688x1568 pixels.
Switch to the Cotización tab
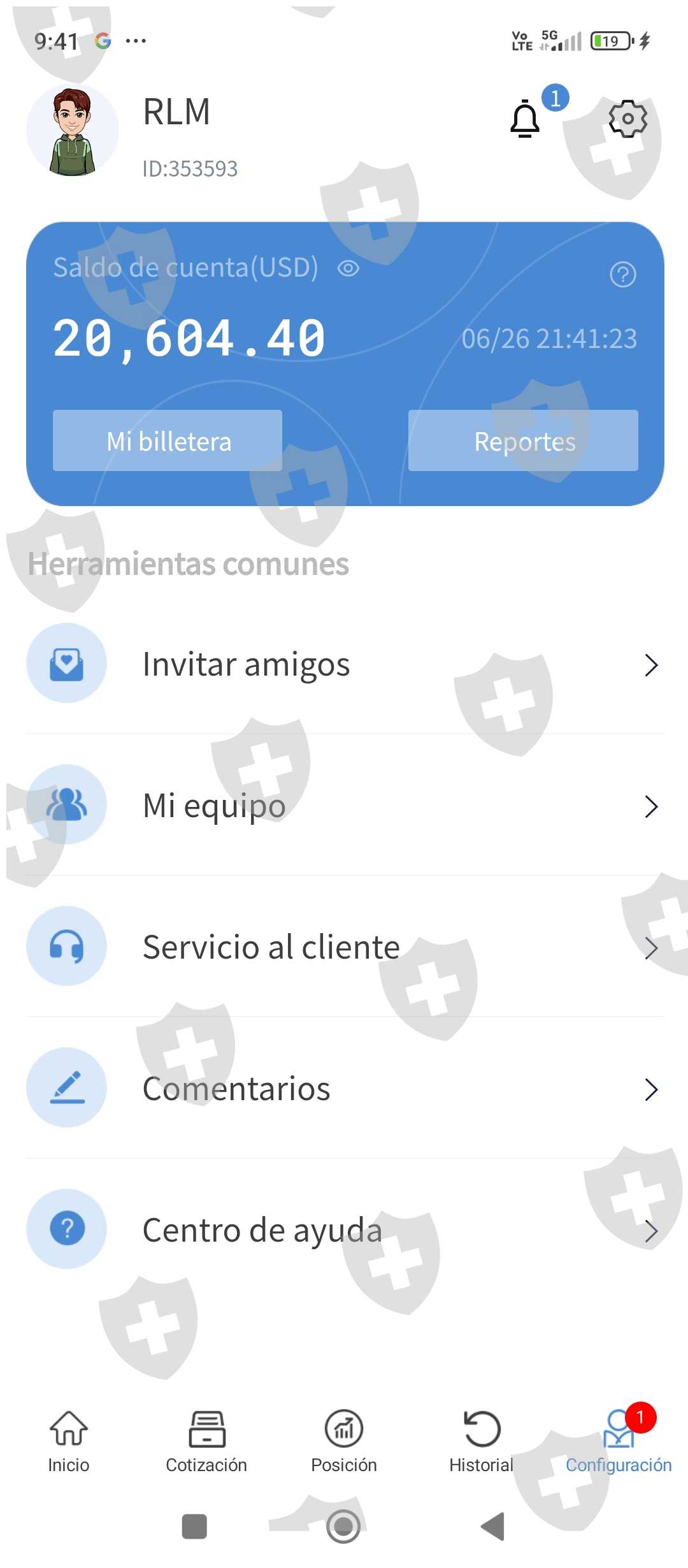point(206,1442)
